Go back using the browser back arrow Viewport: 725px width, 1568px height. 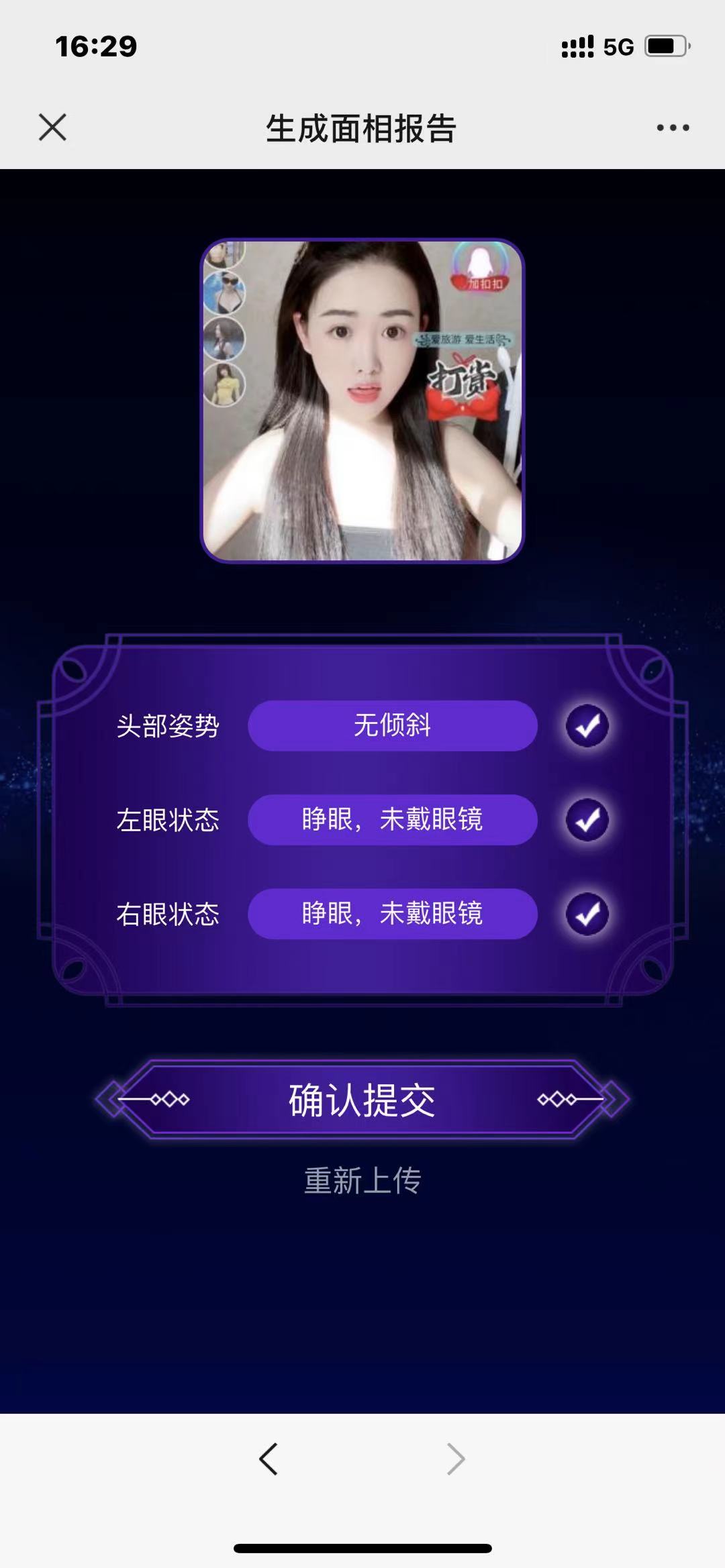pos(269,1459)
